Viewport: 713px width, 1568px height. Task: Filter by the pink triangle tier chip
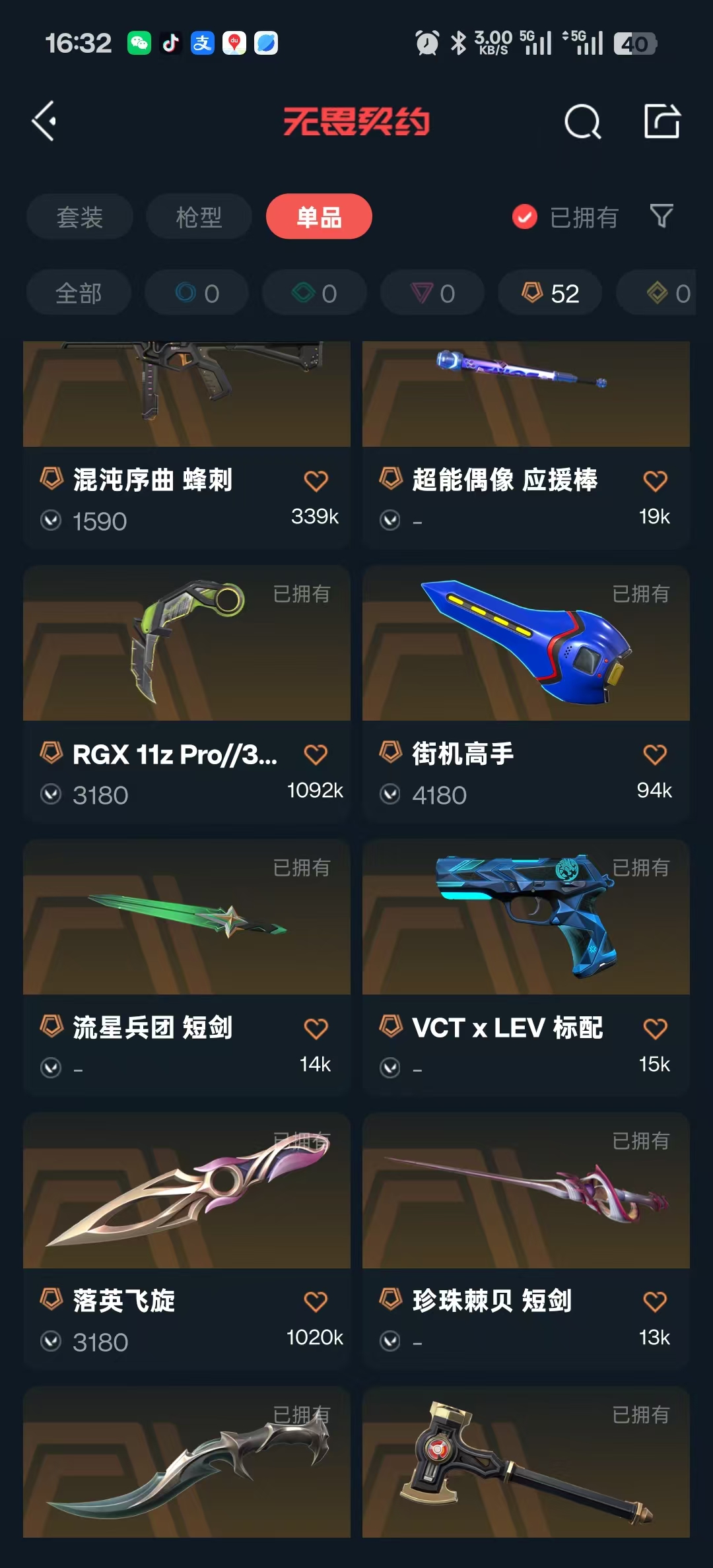pyautogui.click(x=432, y=293)
